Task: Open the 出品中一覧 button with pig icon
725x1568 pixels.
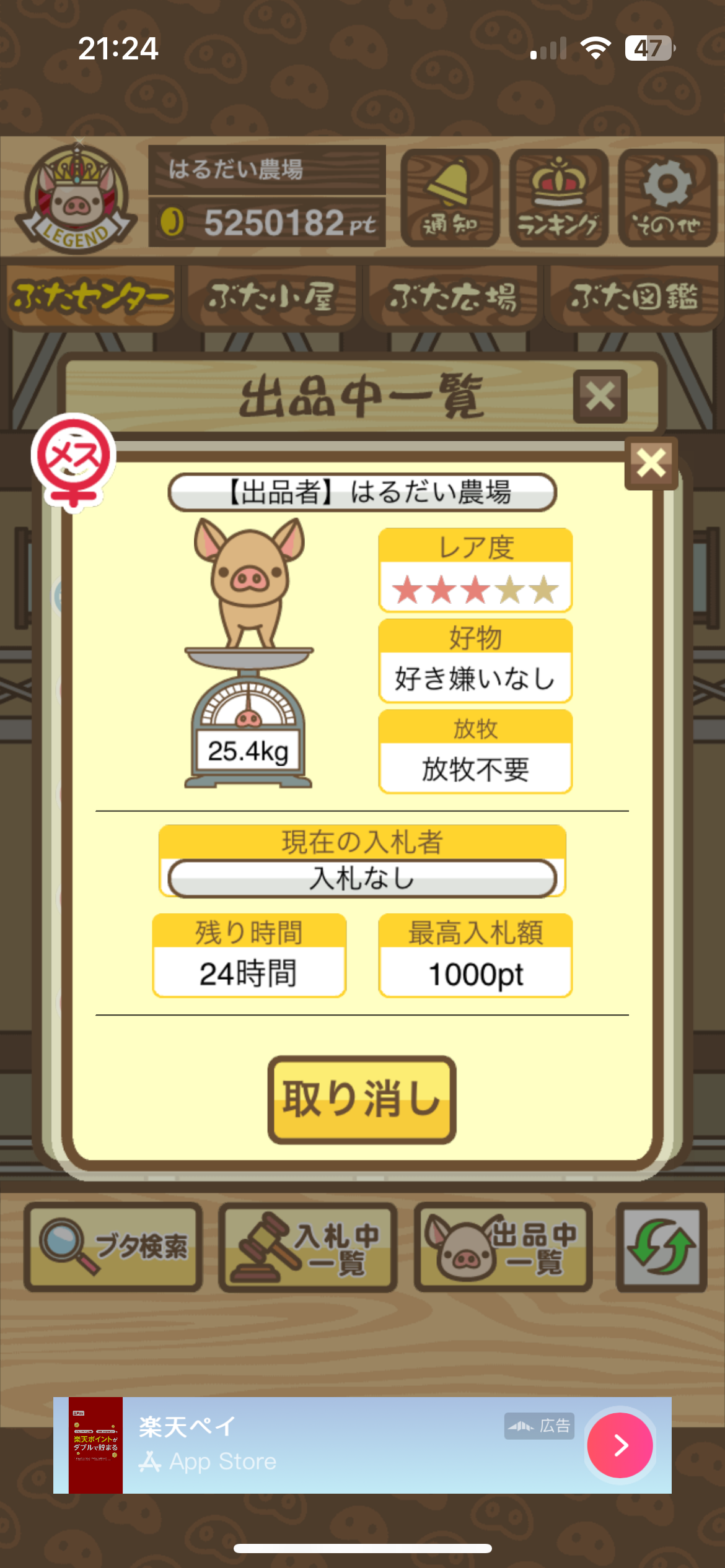Action: (503, 1247)
